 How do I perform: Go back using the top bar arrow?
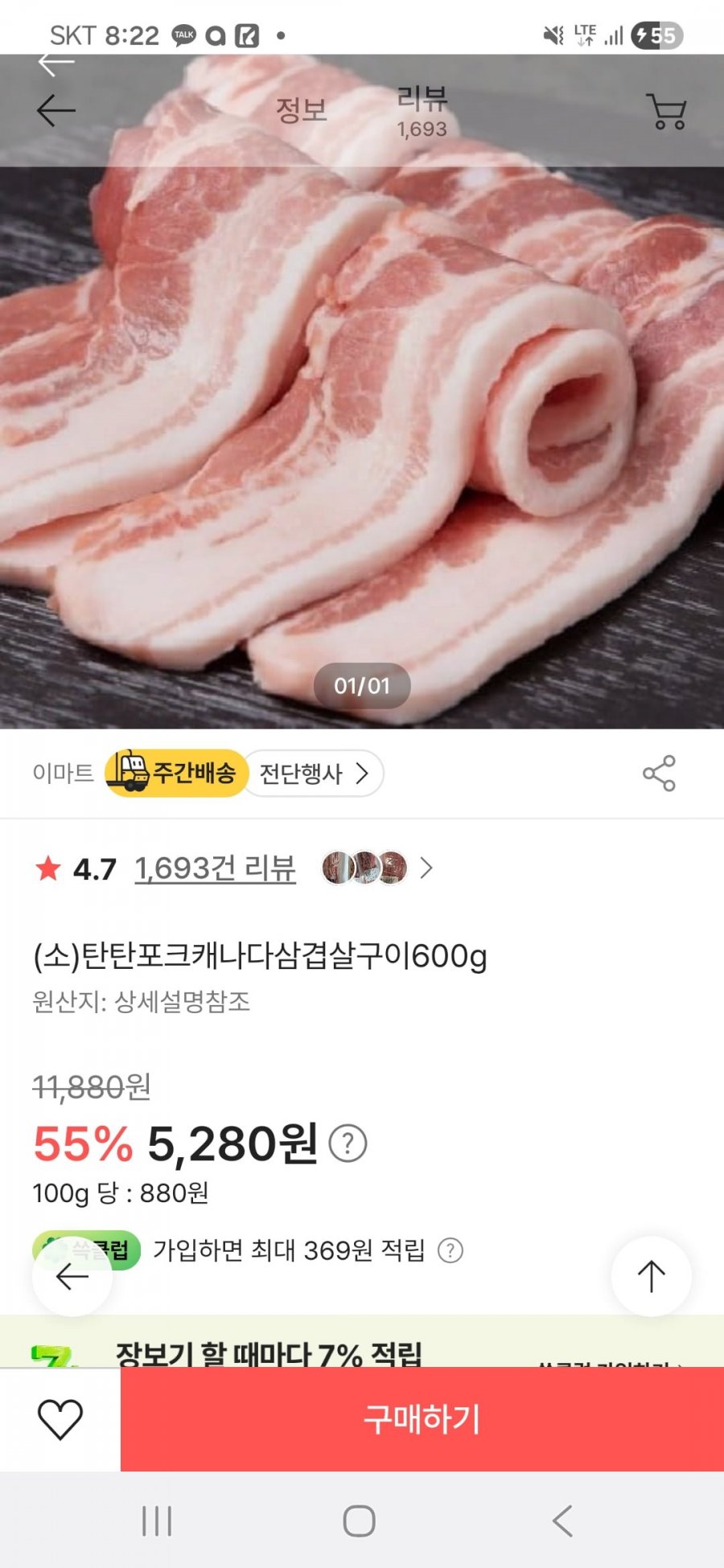pos(56,111)
